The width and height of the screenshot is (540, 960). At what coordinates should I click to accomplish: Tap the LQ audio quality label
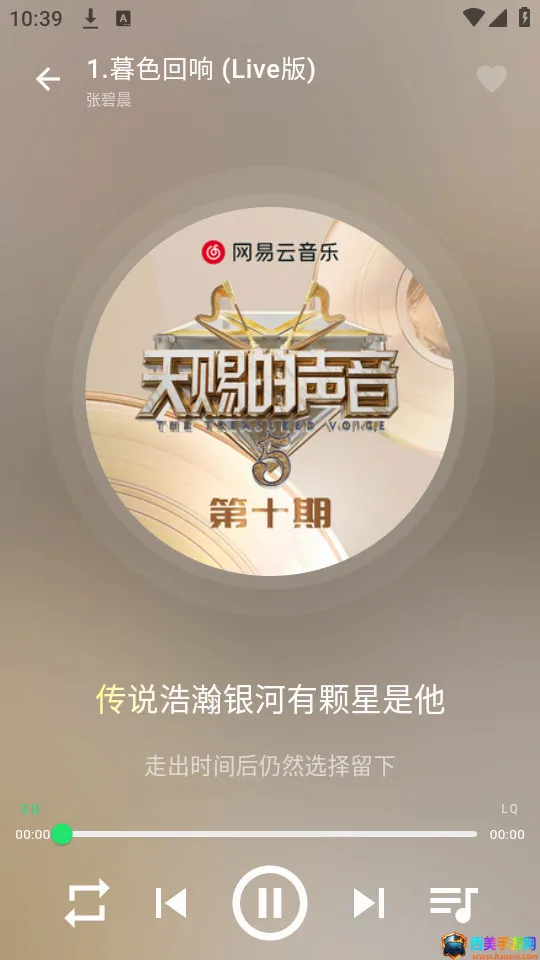(509, 809)
